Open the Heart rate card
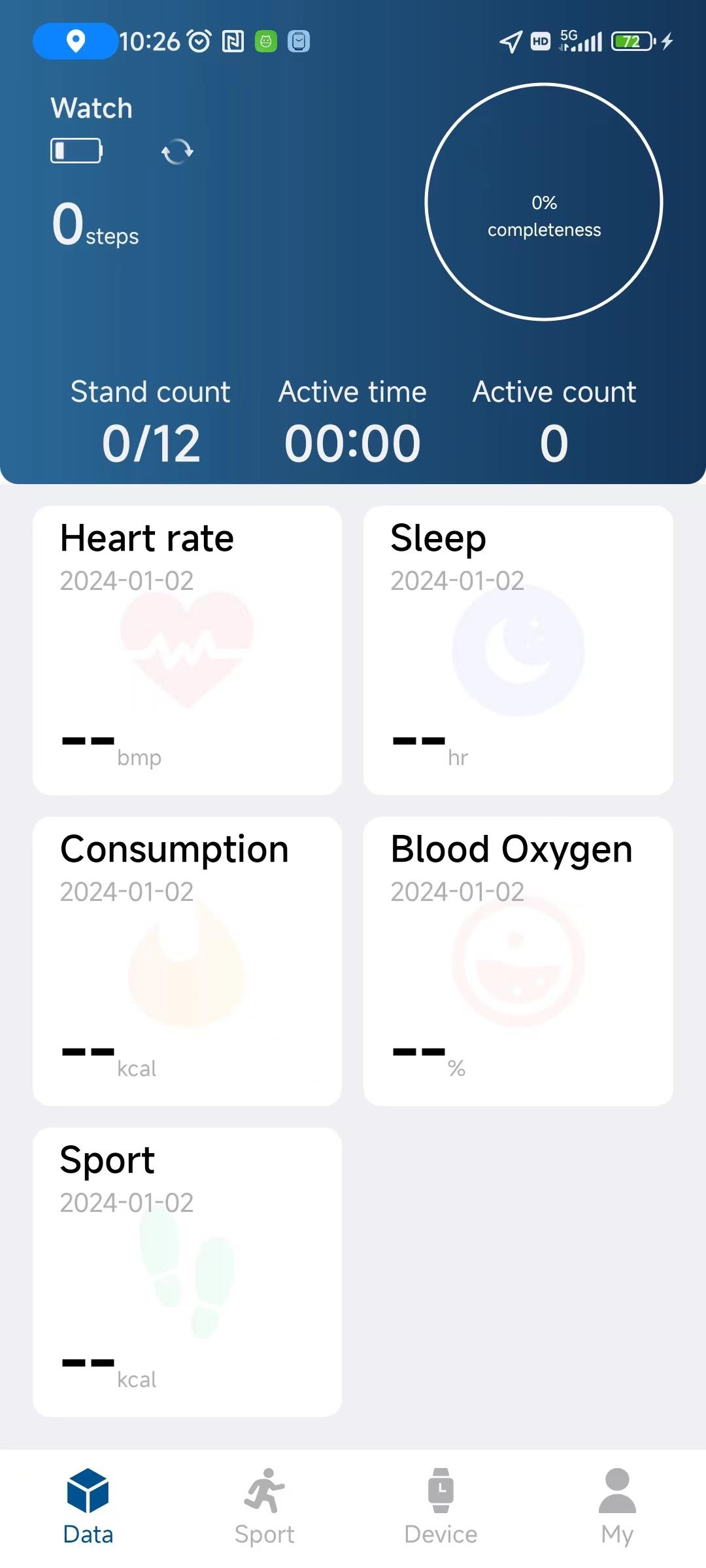 187,650
